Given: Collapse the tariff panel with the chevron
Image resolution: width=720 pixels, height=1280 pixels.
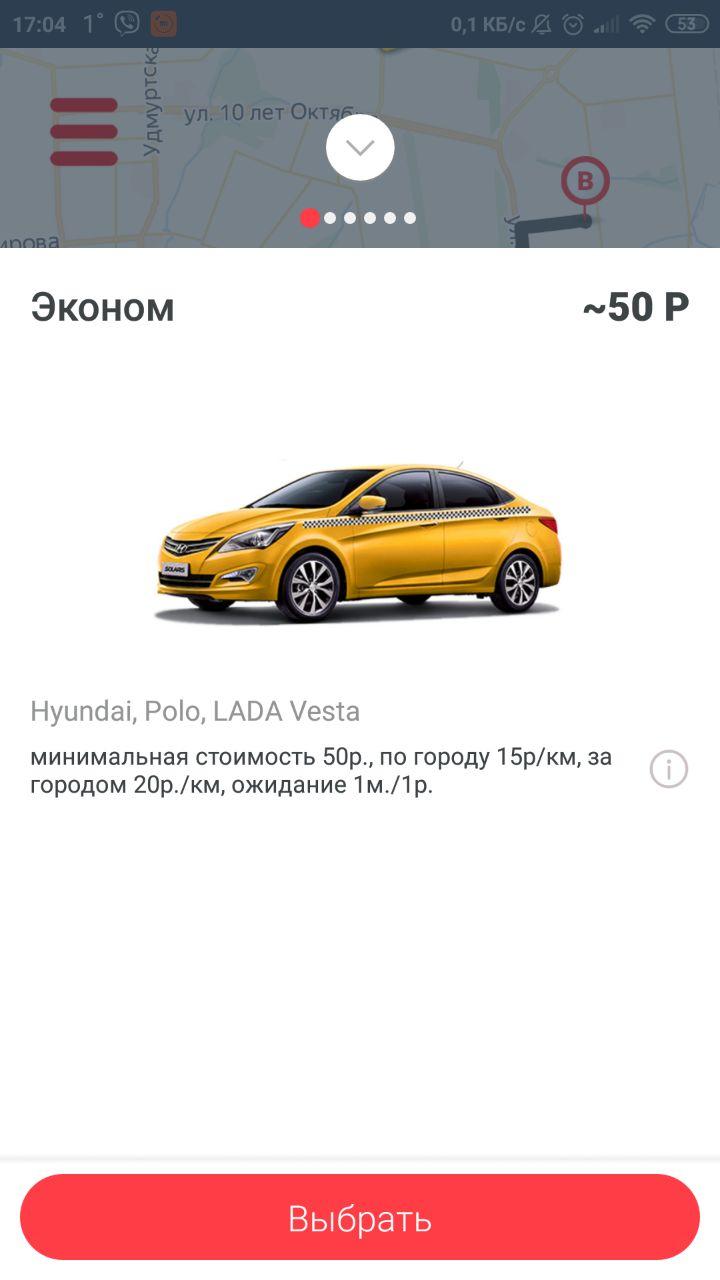Looking at the screenshot, I should 360,147.
